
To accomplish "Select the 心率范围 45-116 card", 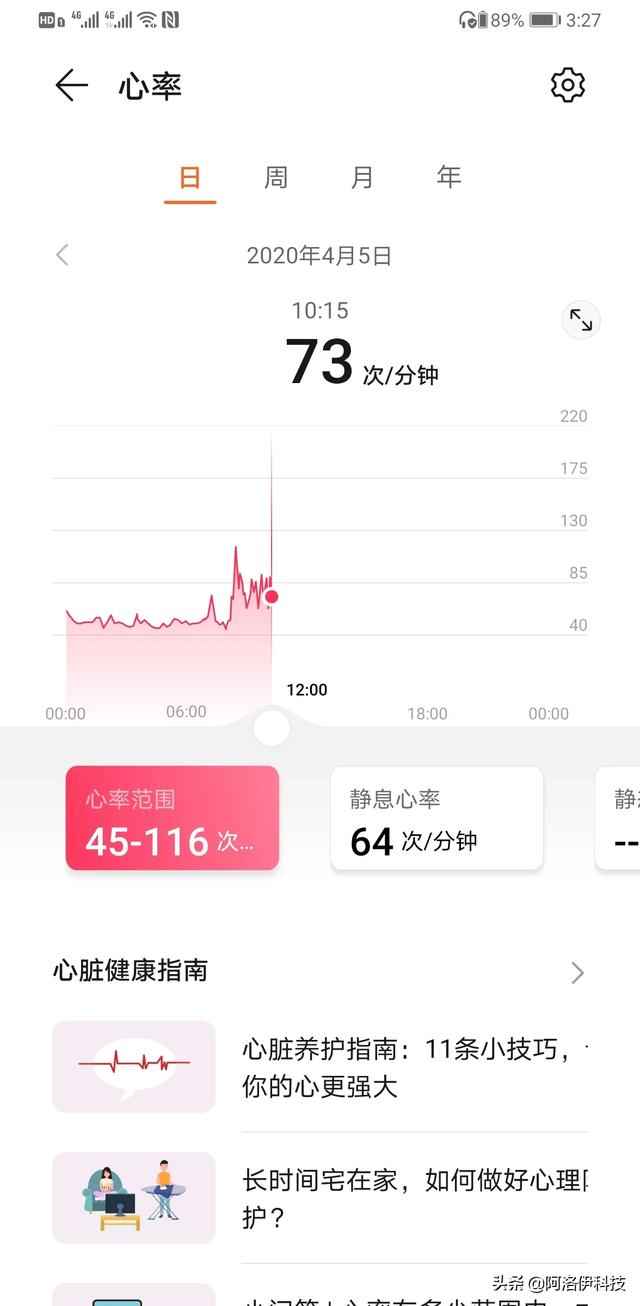I will pos(172,818).
